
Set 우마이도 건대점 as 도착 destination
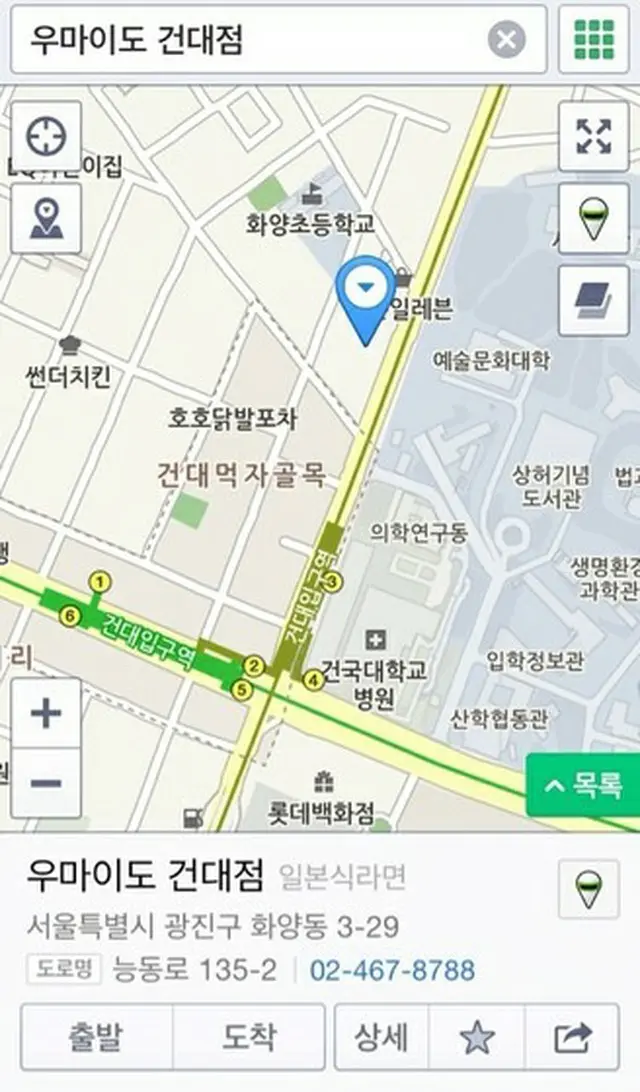pyautogui.click(x=248, y=1038)
